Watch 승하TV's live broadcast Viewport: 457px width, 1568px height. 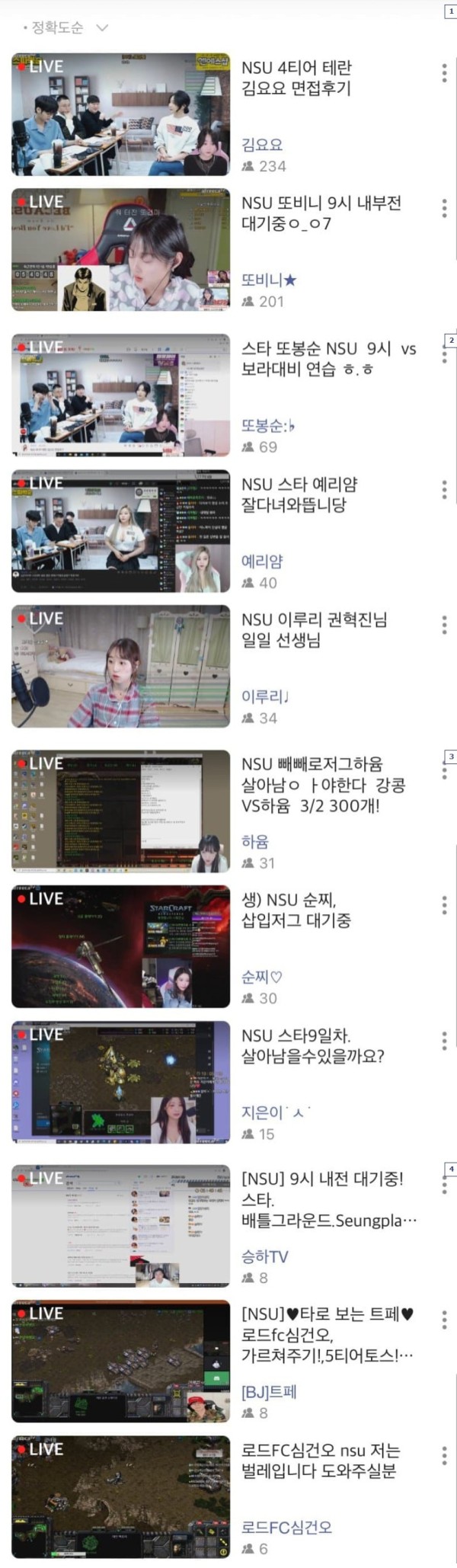pyautogui.click(x=120, y=1226)
